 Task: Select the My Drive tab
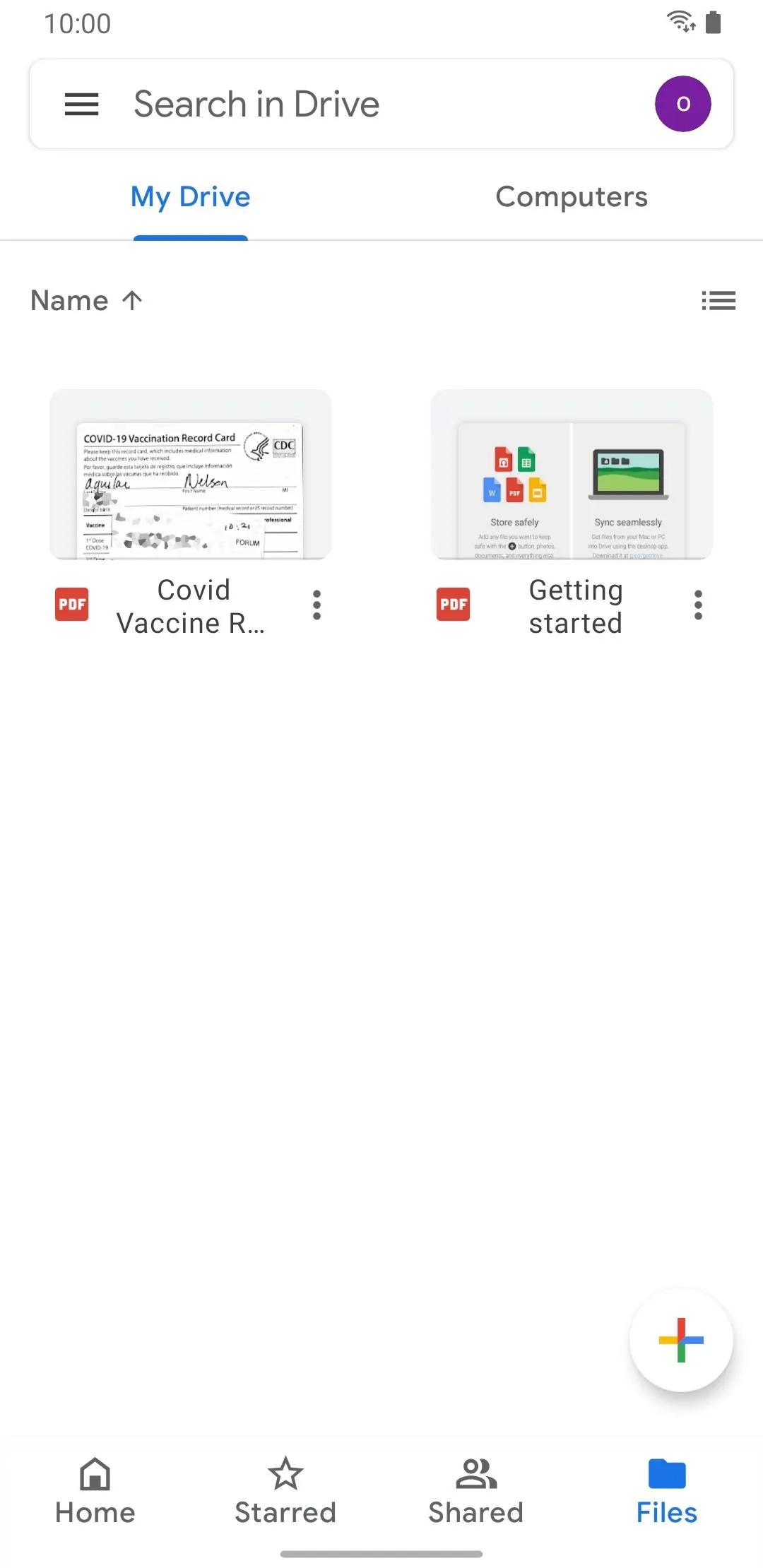click(x=191, y=197)
